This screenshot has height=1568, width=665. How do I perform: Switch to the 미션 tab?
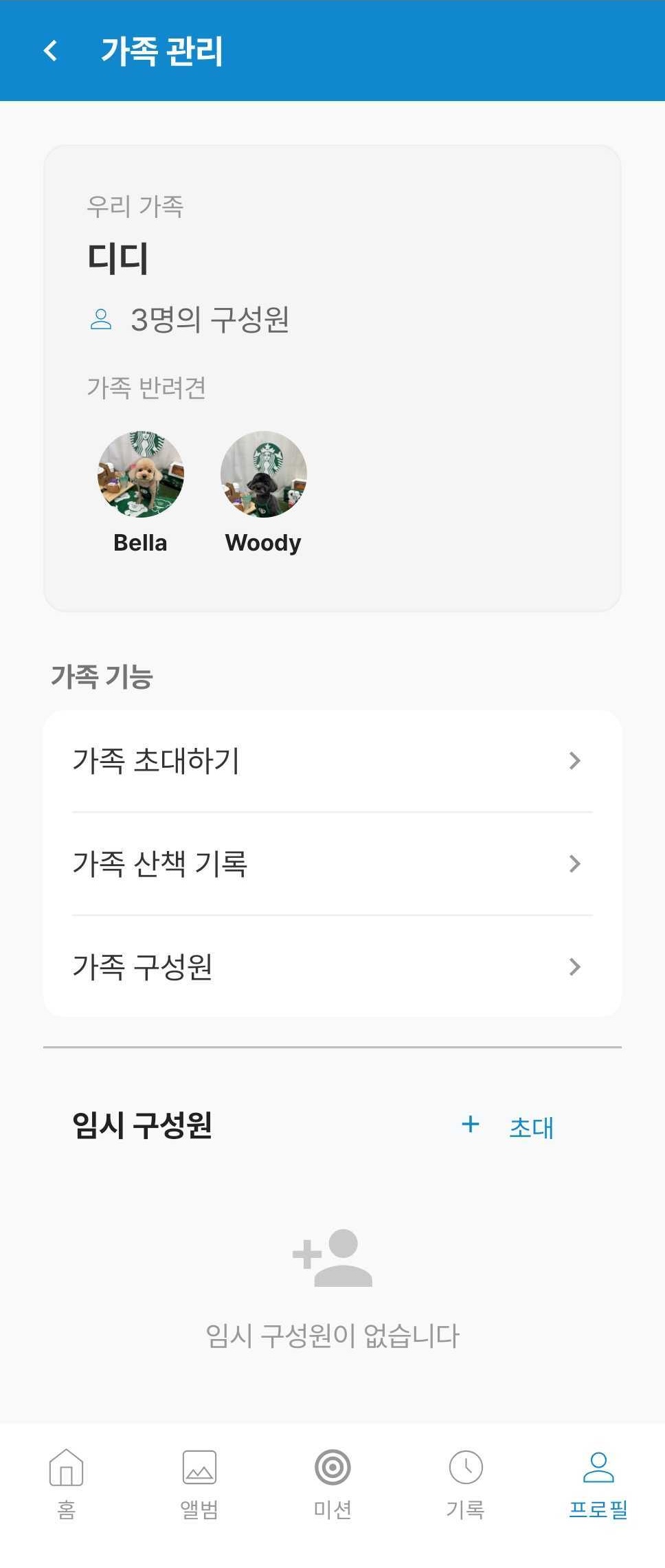pos(332,1481)
